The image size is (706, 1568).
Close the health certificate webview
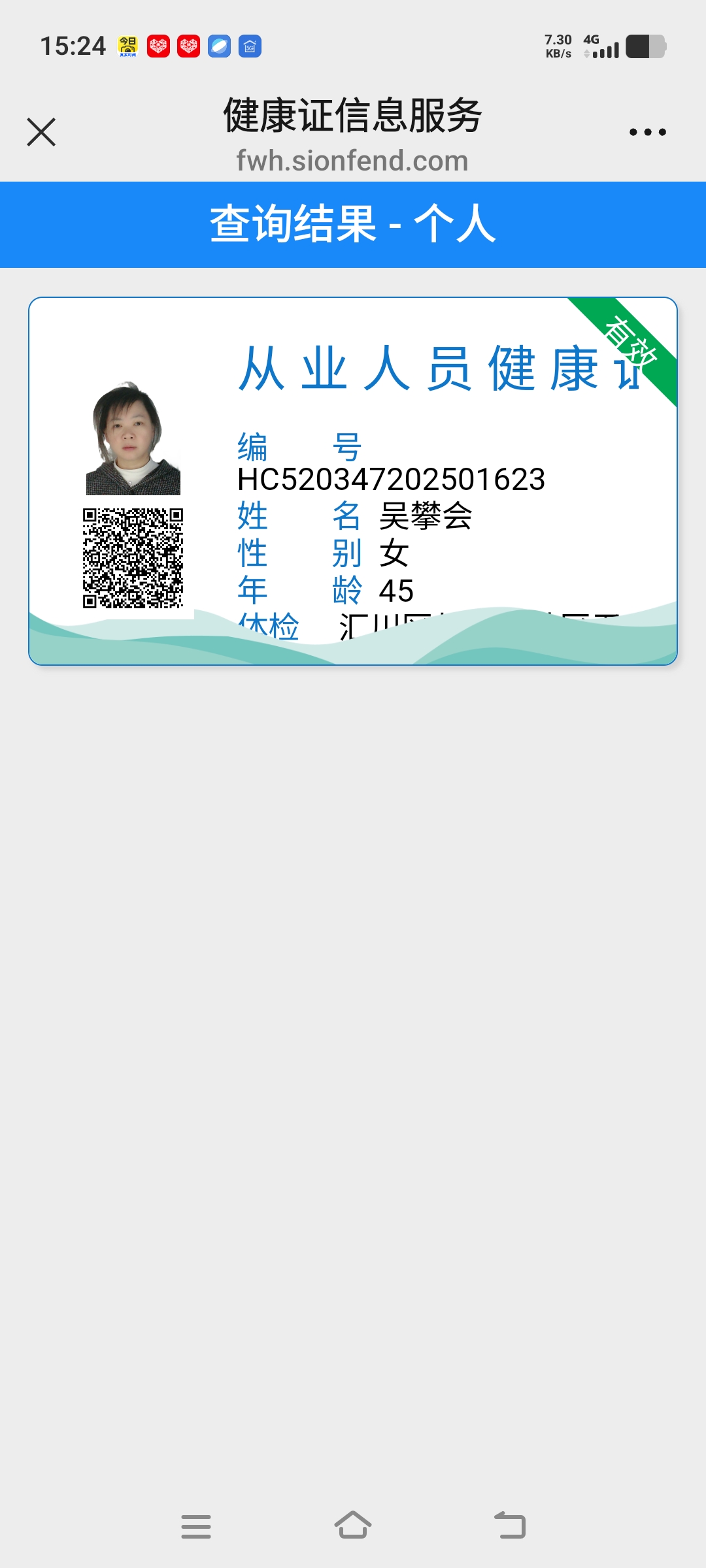click(41, 132)
